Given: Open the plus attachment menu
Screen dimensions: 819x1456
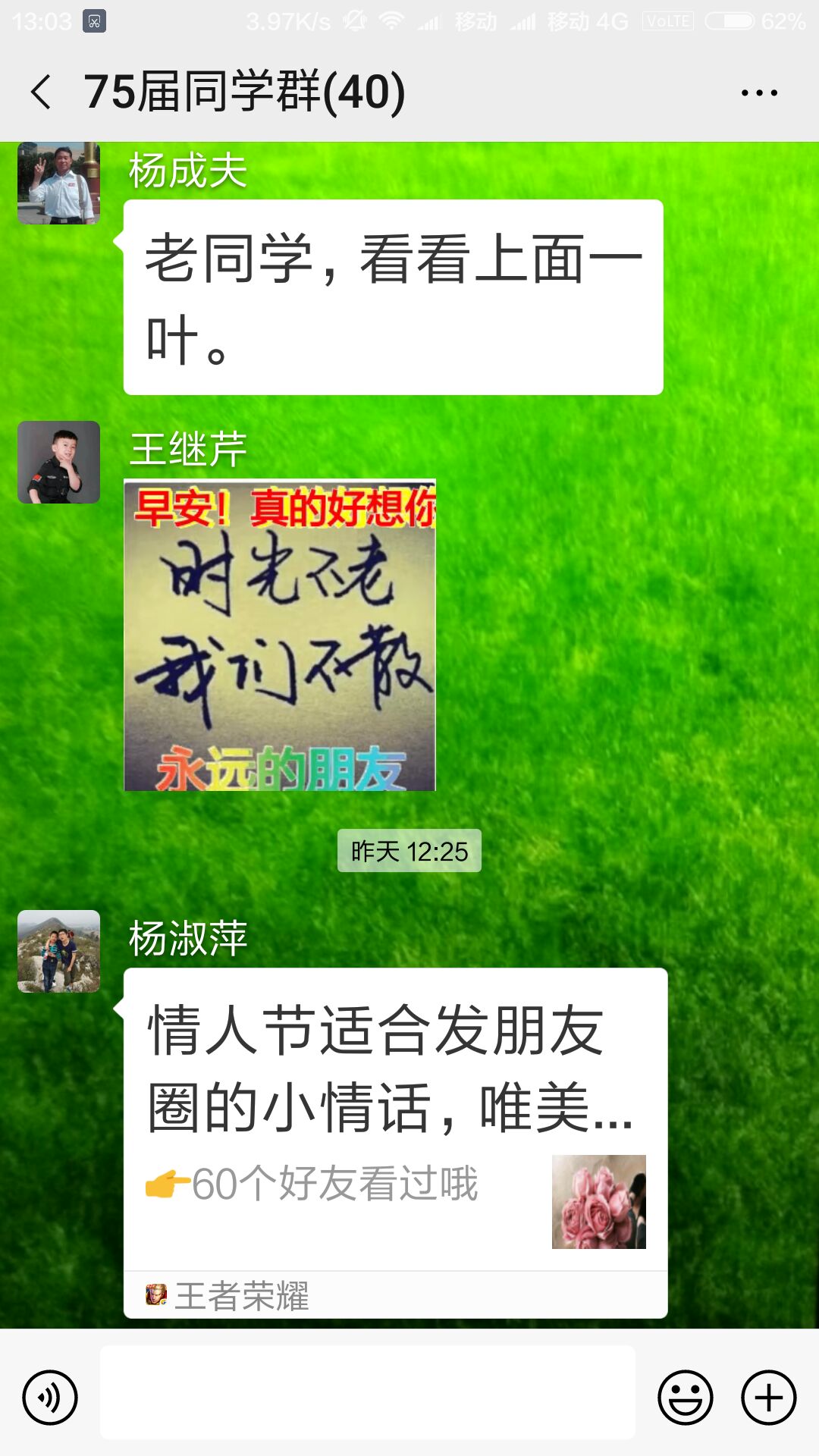Looking at the screenshot, I should (x=768, y=1397).
